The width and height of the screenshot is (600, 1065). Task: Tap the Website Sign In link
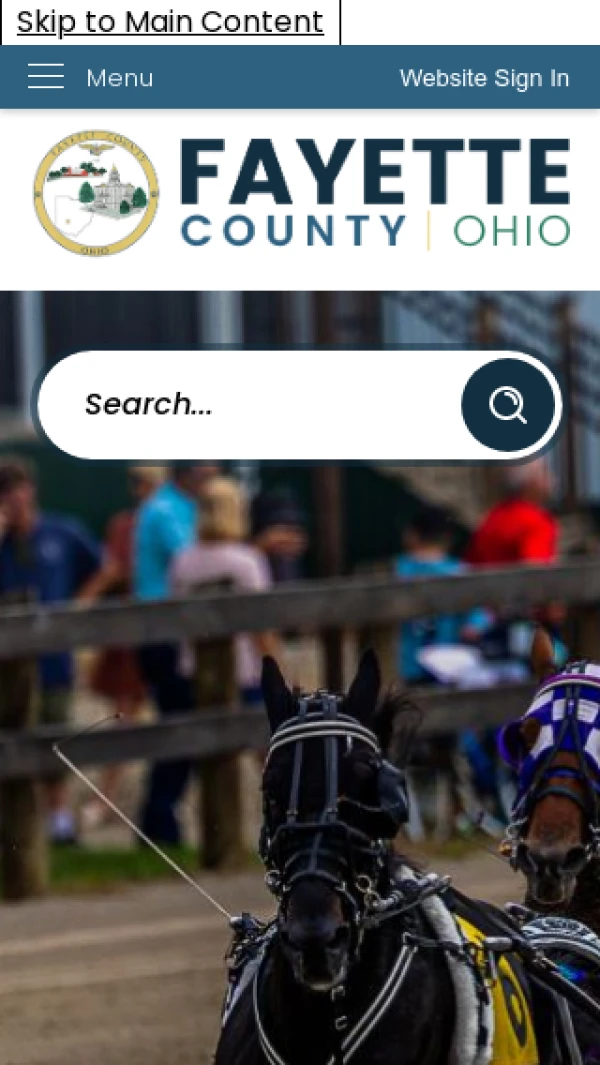coord(484,78)
